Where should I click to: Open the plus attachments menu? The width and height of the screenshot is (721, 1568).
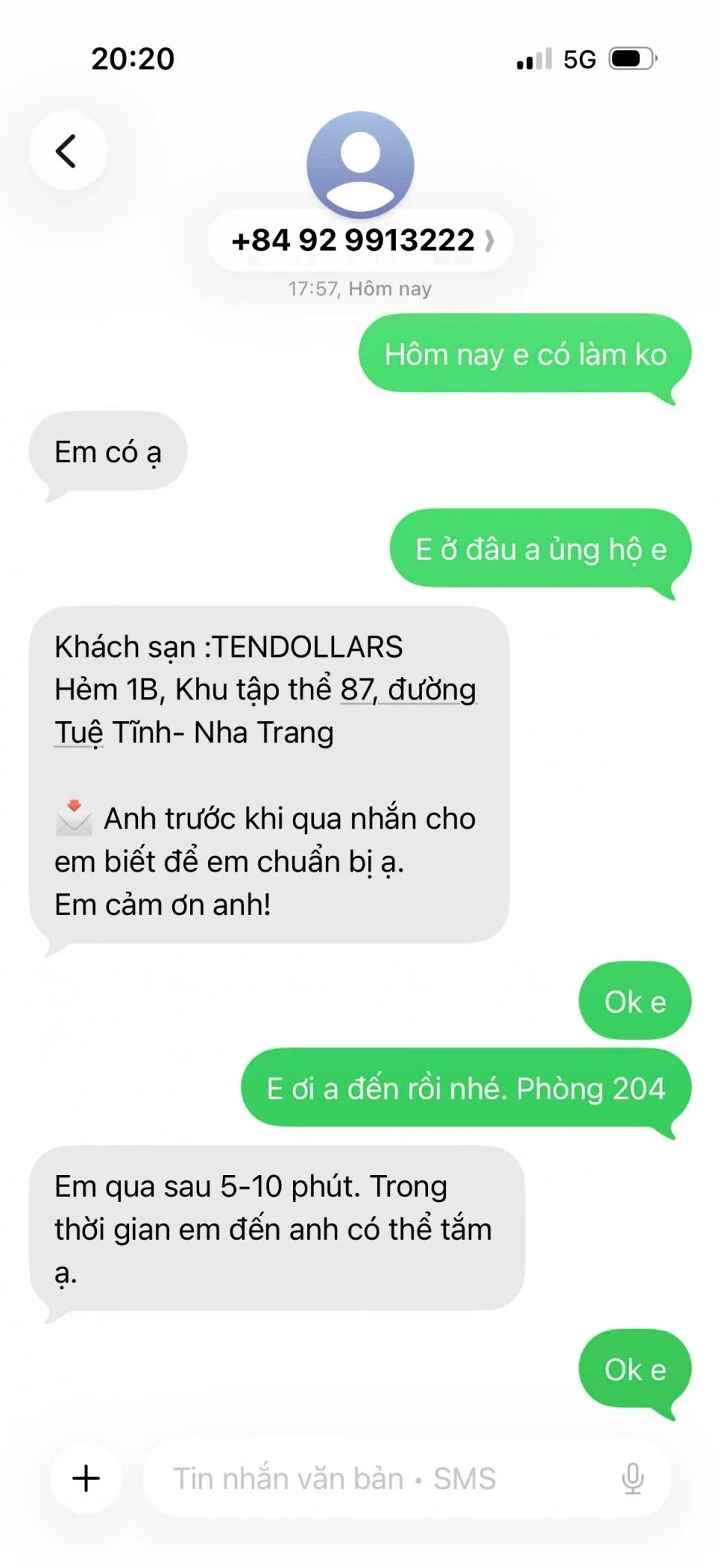pos(86,1478)
